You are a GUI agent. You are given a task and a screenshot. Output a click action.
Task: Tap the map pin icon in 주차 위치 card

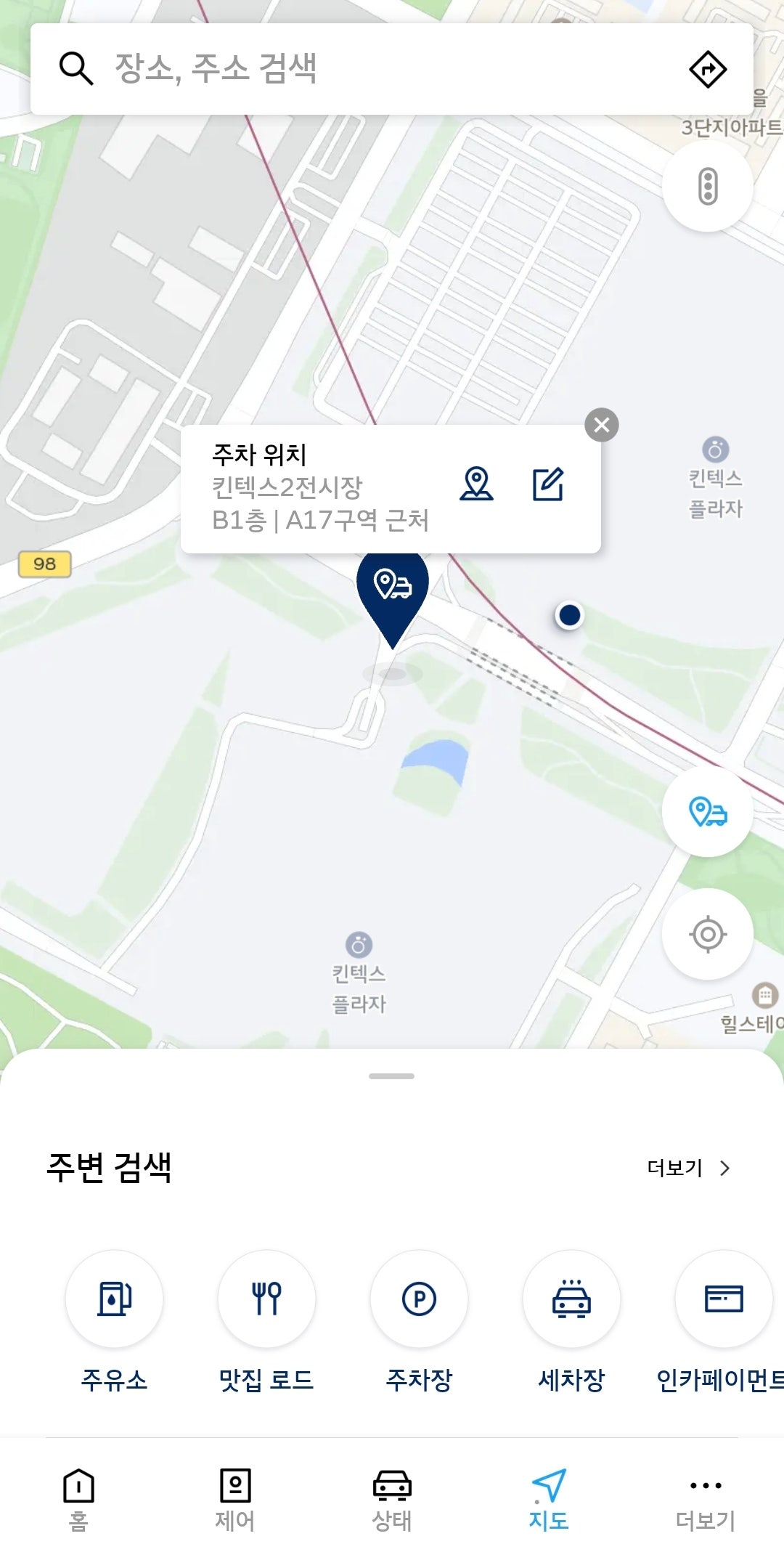pos(476,484)
